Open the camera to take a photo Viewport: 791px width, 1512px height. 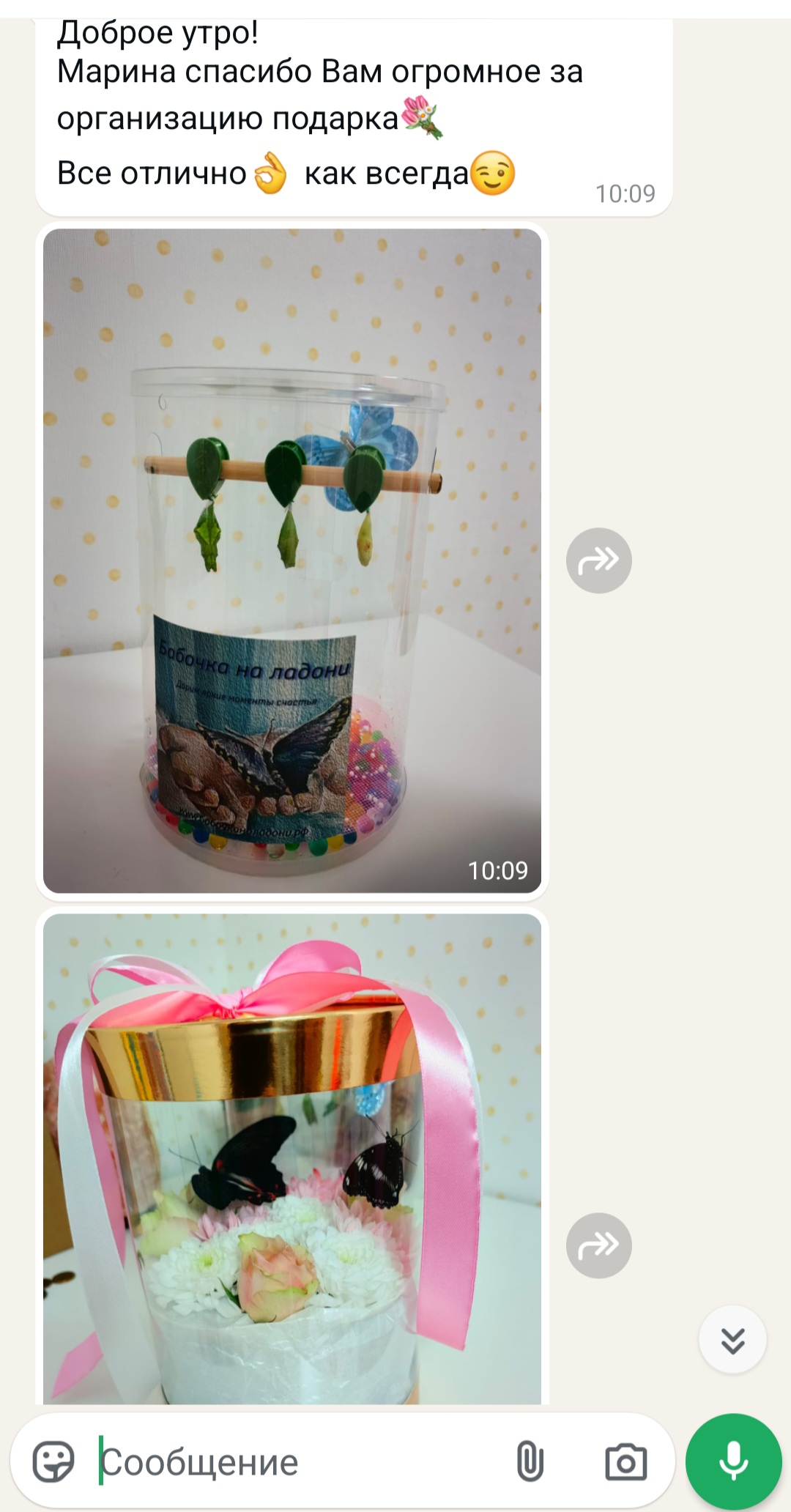[x=626, y=1462]
